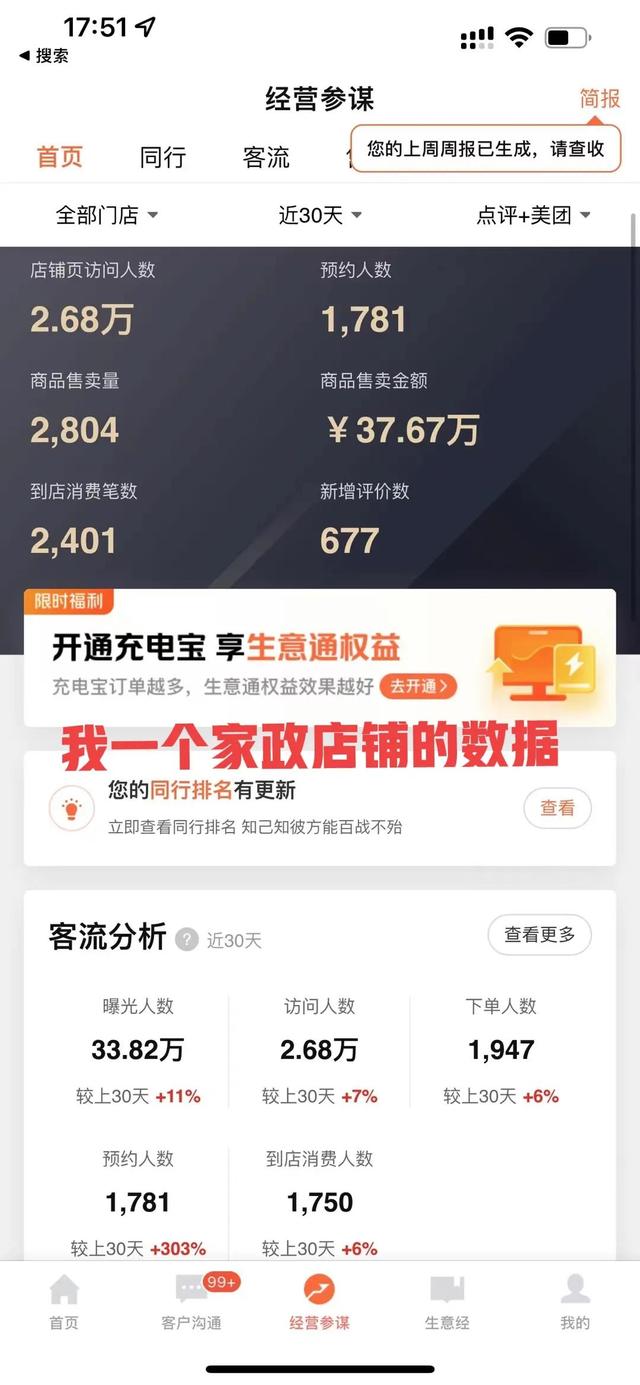Select 经营参谋 in bottom navigation
Image resolution: width=640 pixels, height=1385 pixels.
click(x=319, y=1302)
